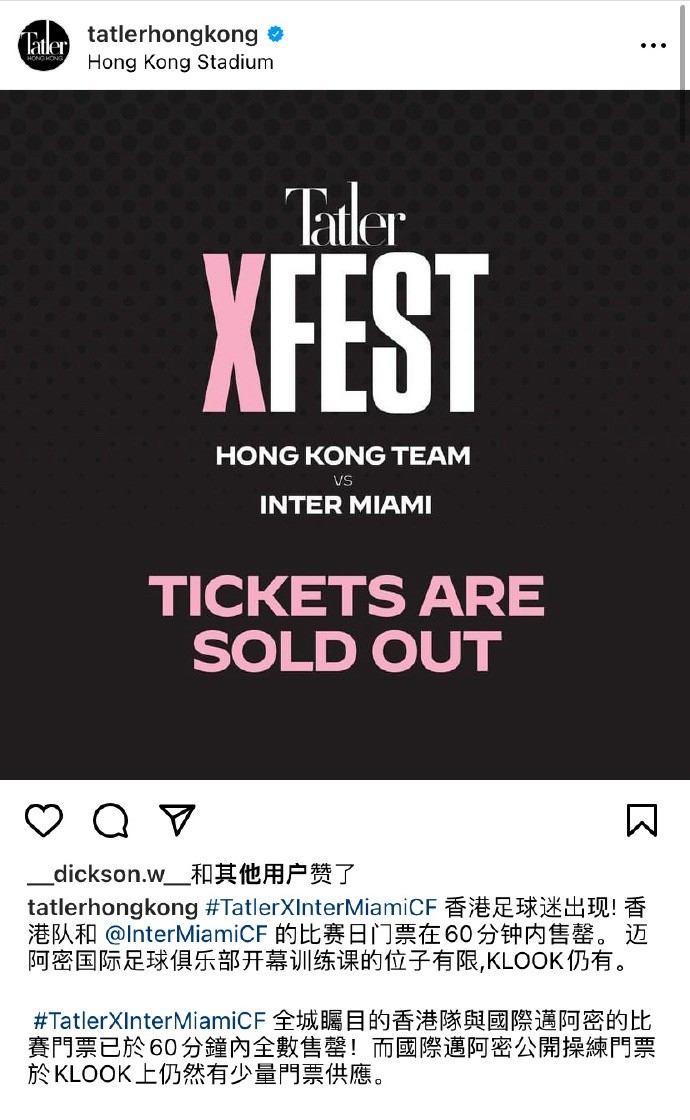Open the post's three-dot overflow menu
The width and height of the screenshot is (690, 1120).
pyautogui.click(x=652, y=46)
